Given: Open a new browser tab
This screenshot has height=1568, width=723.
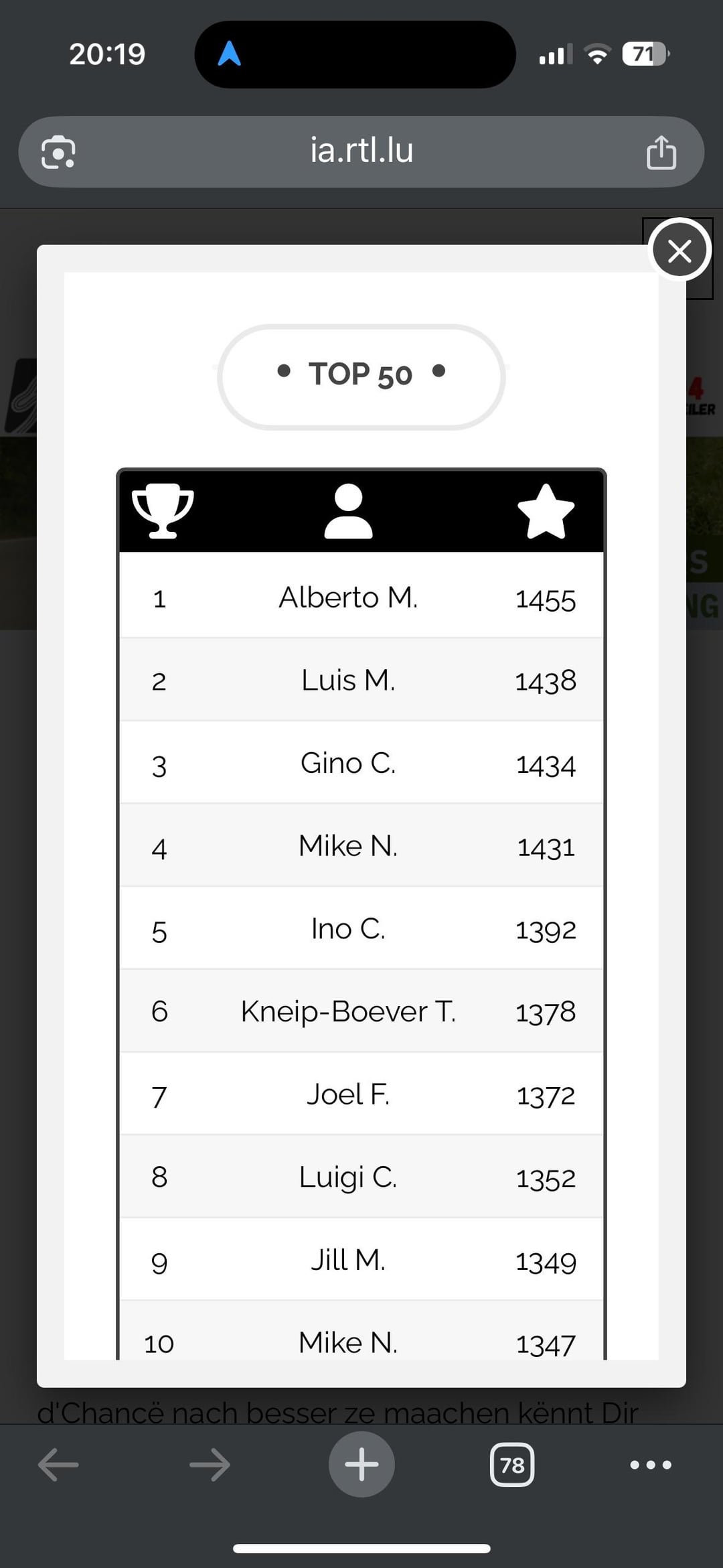Looking at the screenshot, I should [361, 1464].
